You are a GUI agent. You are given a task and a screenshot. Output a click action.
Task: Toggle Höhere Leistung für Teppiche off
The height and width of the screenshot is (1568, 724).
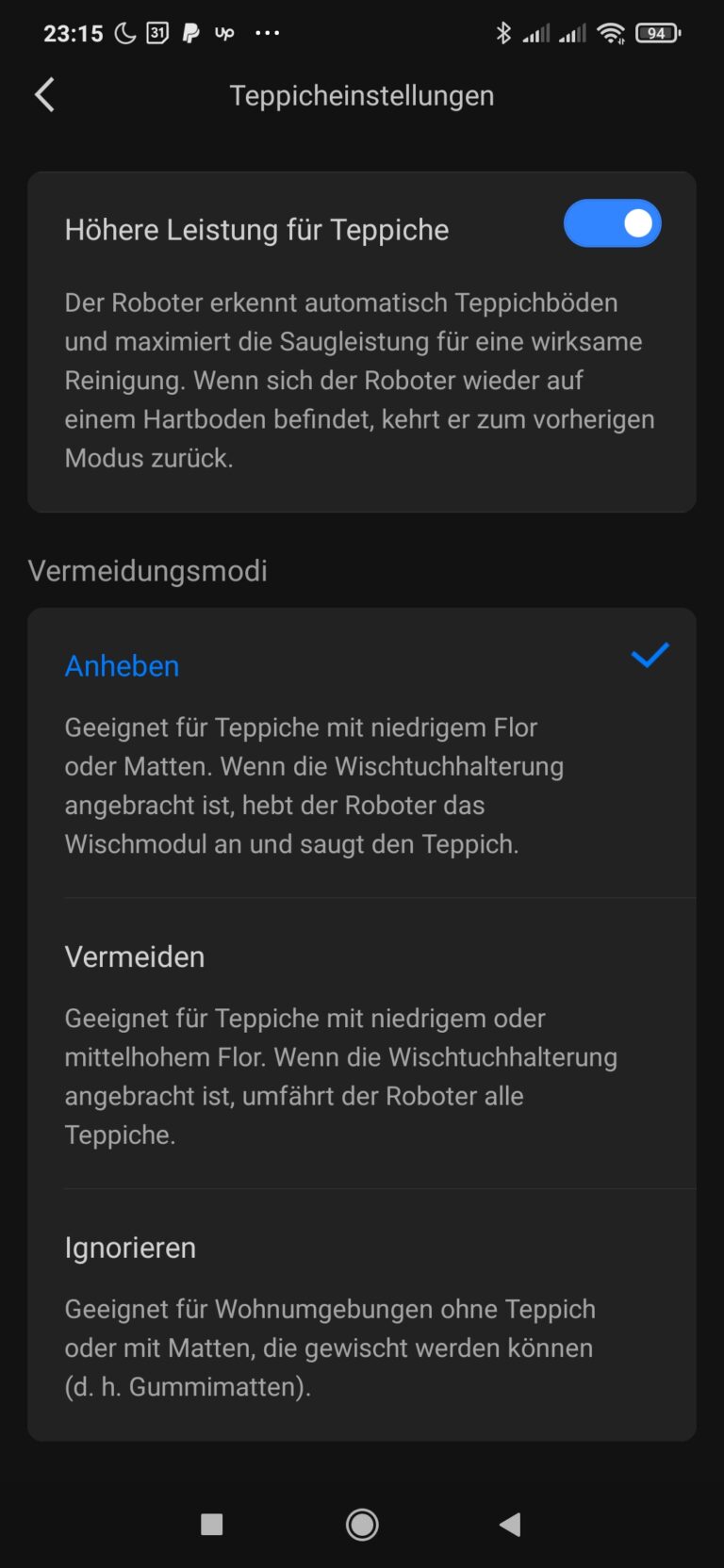612,224
